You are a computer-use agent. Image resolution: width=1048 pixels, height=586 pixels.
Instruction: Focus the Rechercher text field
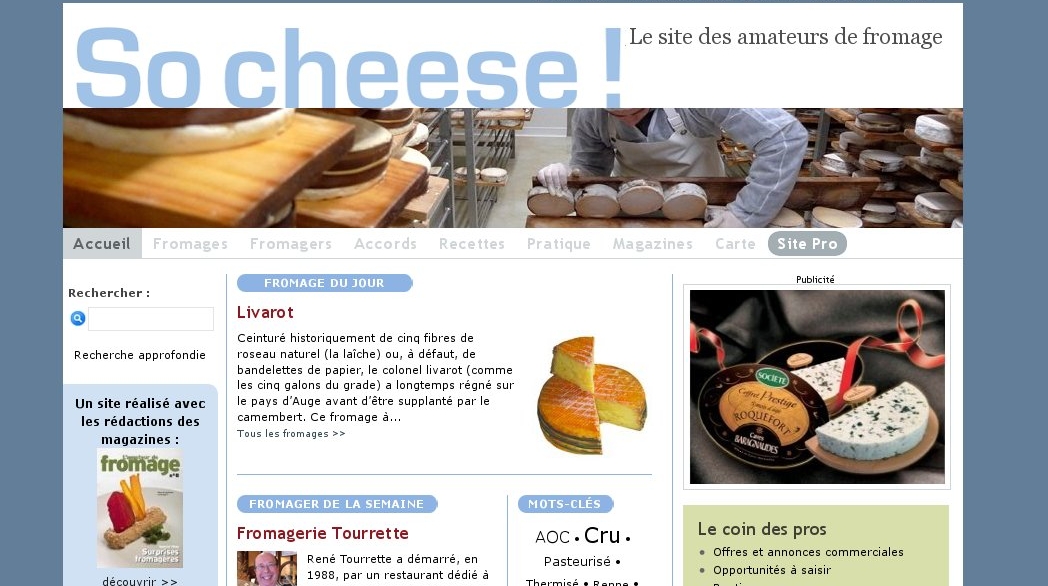click(x=150, y=319)
